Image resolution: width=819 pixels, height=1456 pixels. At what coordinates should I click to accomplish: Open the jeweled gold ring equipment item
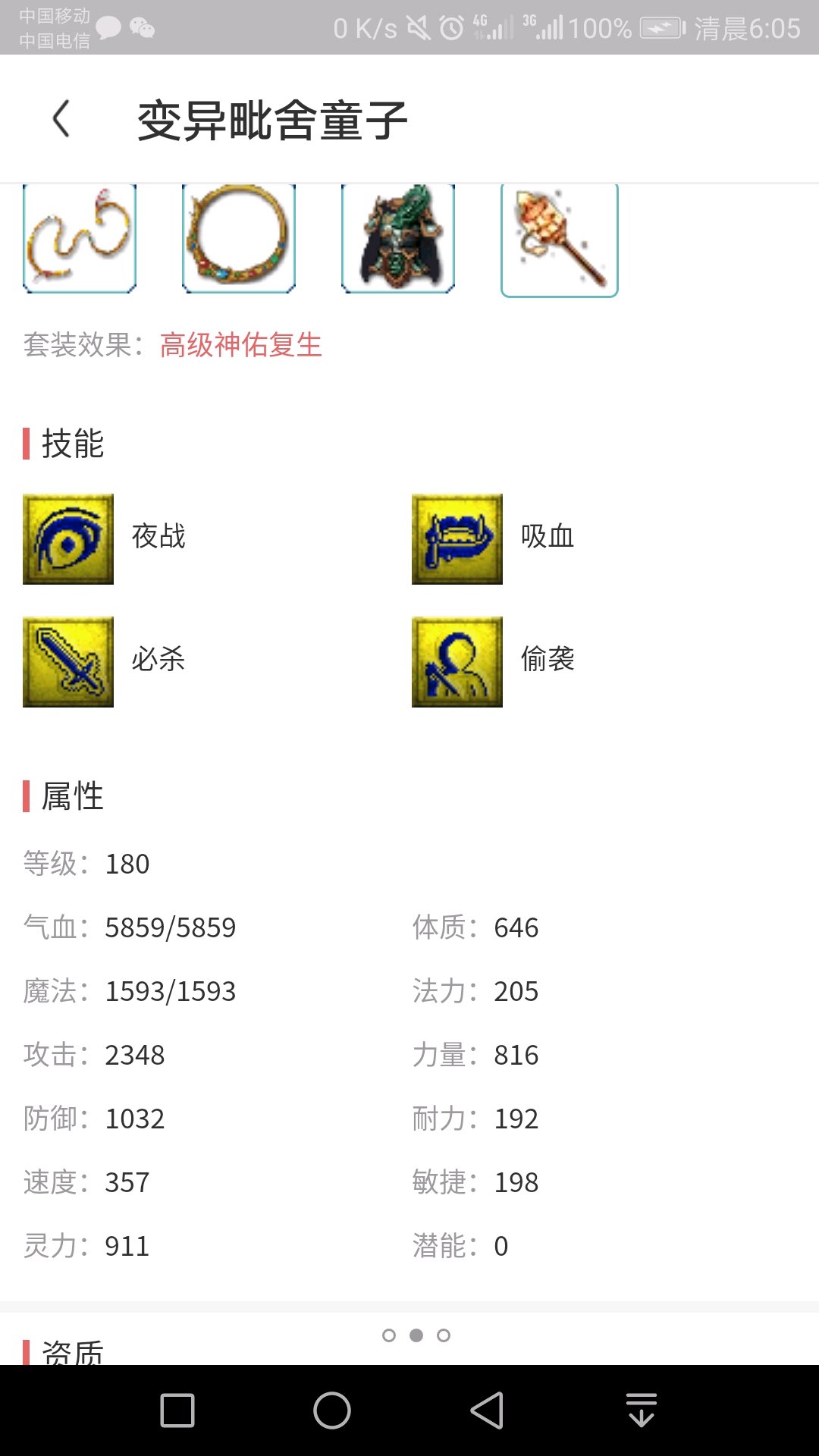pos(239,238)
